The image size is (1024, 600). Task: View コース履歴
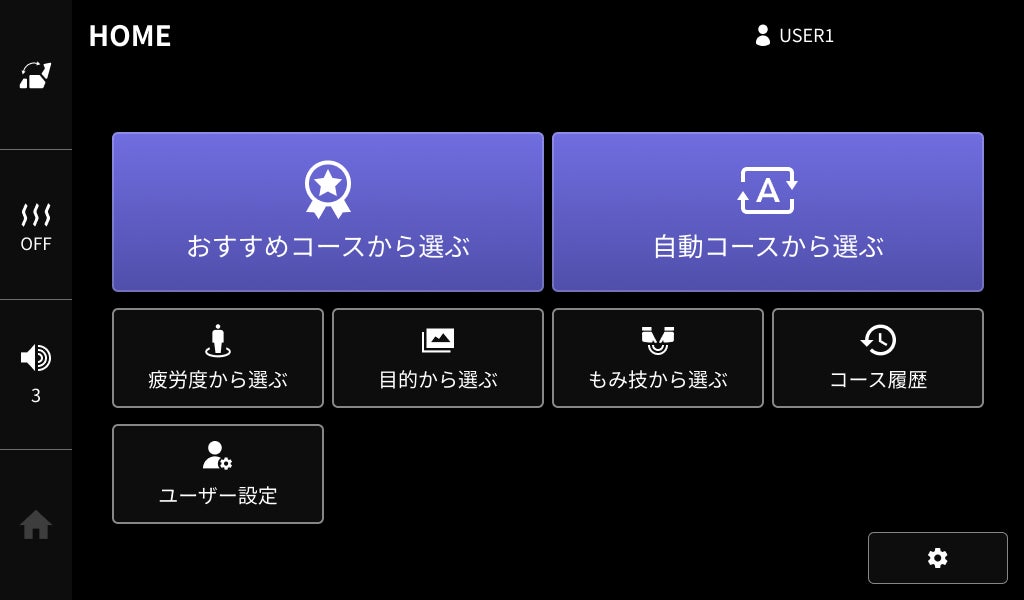[x=878, y=358]
